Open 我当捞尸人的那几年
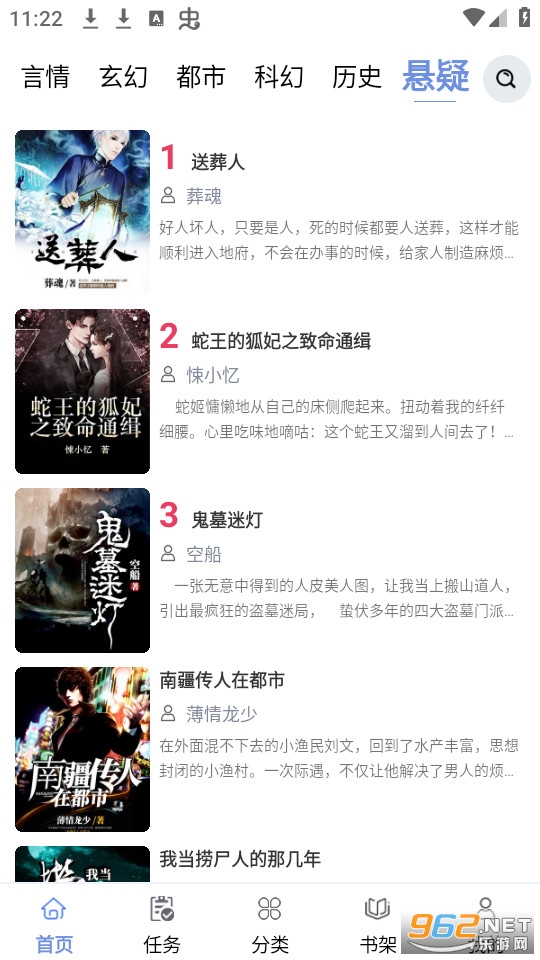 (x=240, y=859)
